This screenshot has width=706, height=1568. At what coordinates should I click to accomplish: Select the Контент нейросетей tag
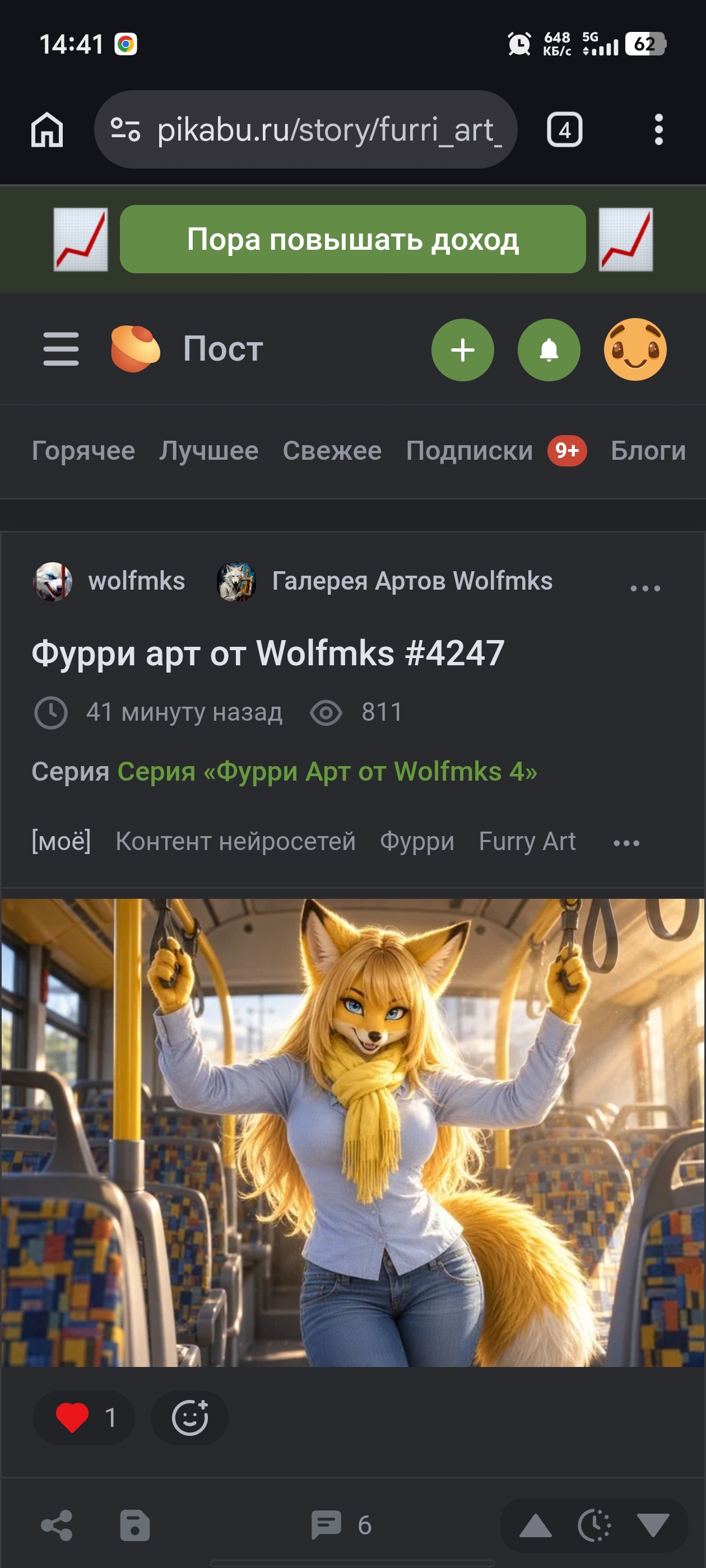pos(236,841)
